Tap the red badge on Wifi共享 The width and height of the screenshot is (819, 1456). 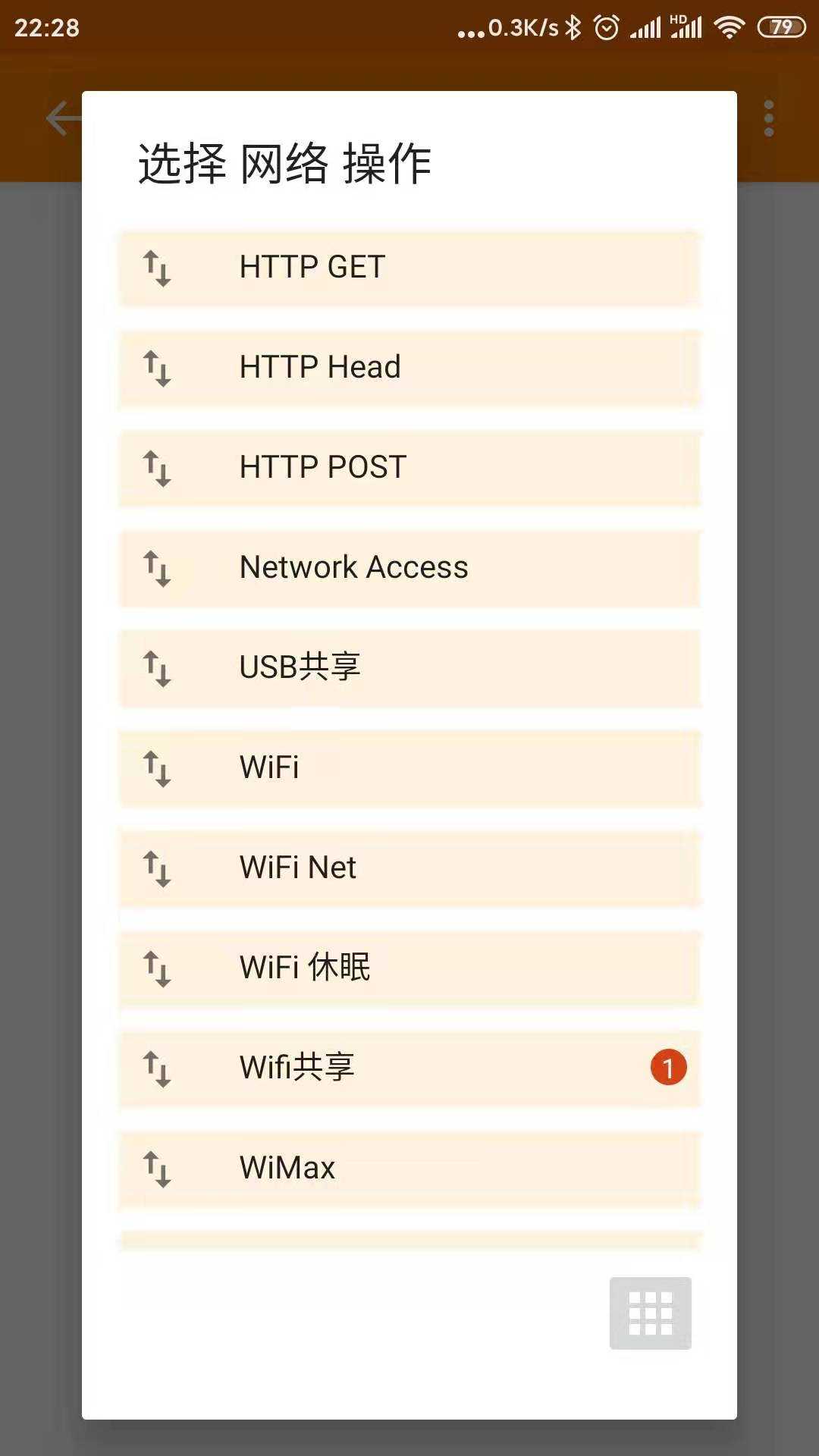667,1066
